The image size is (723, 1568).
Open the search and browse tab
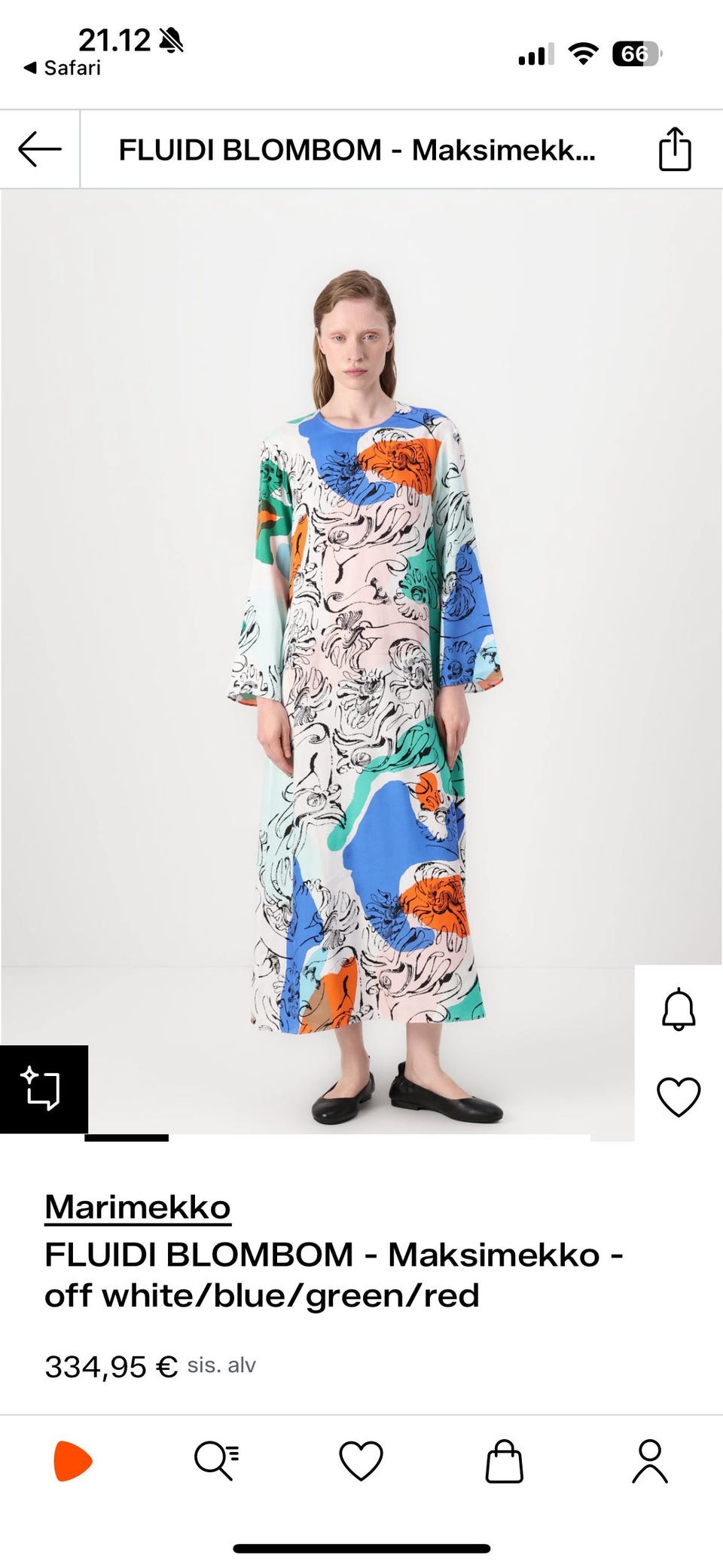click(x=217, y=1461)
